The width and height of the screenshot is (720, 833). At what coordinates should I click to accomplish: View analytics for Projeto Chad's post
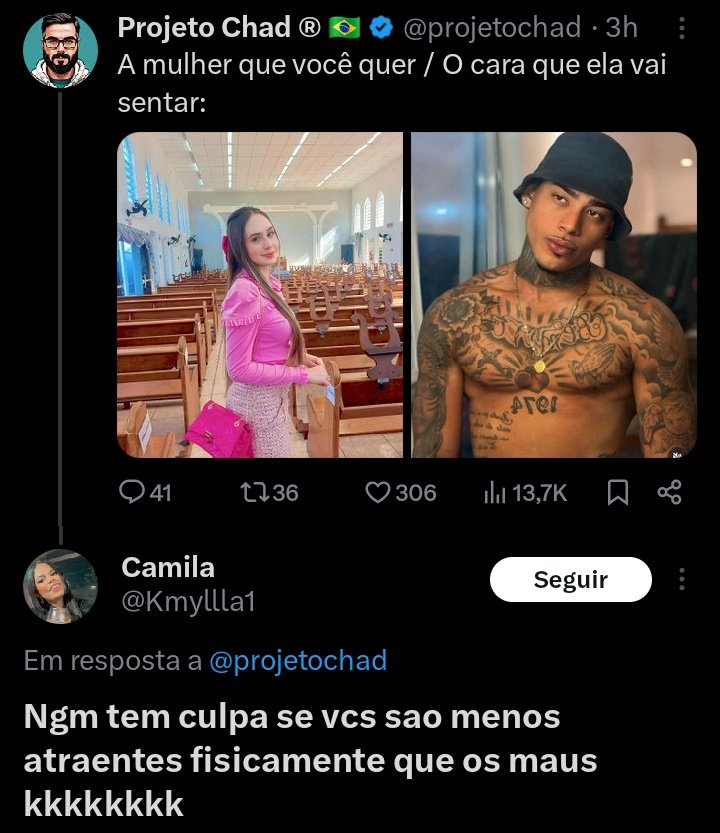526,493
